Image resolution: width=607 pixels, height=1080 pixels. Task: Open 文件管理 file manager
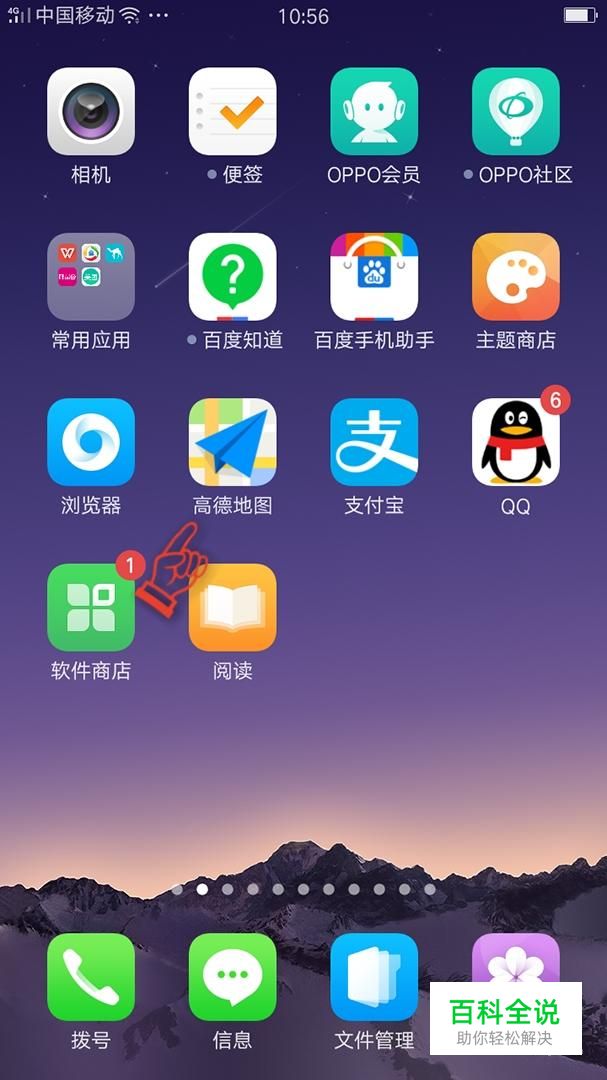374,977
